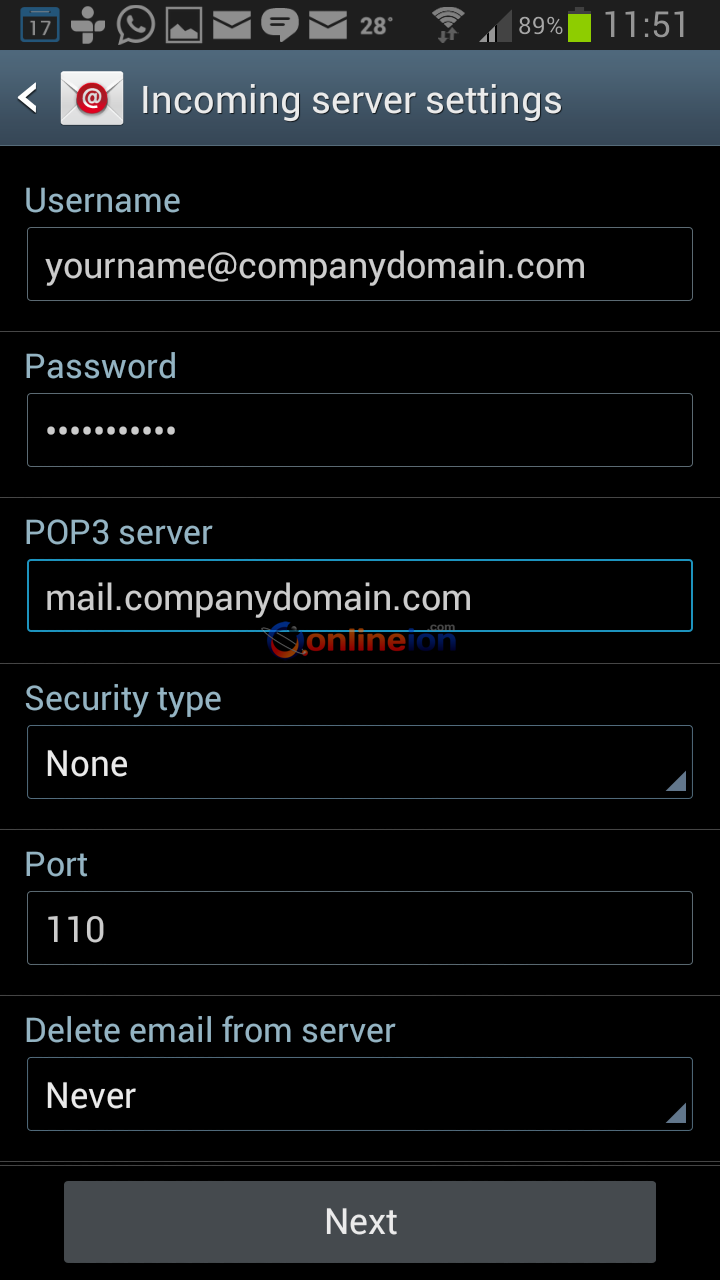Viewport: 720px width, 1280px height.
Task: Continue with the Next button
Action: click(x=360, y=1221)
